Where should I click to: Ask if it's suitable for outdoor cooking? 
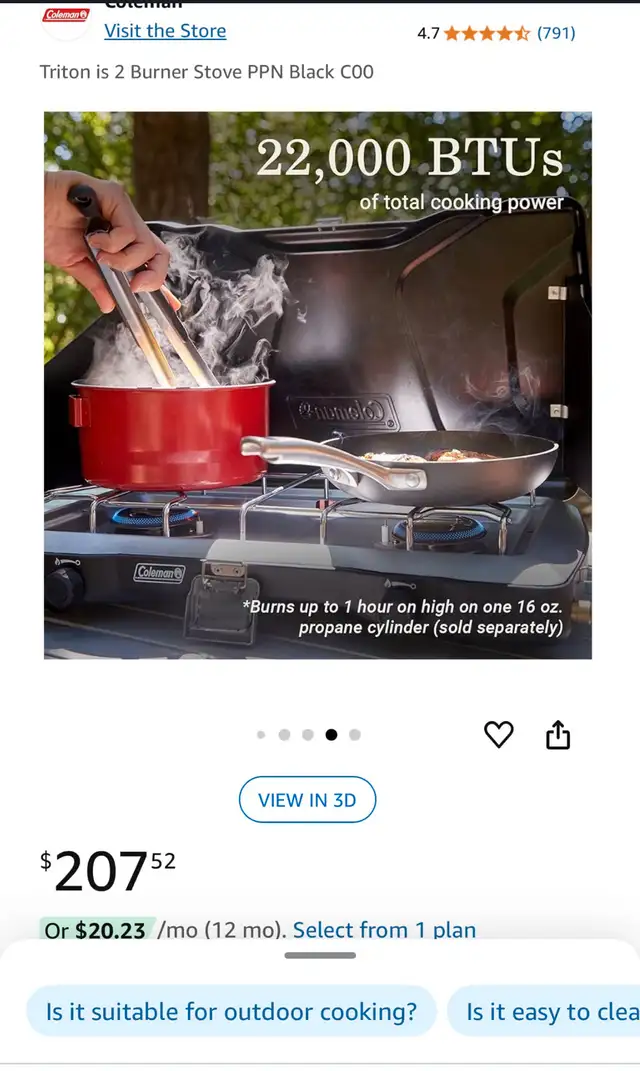pos(231,1011)
